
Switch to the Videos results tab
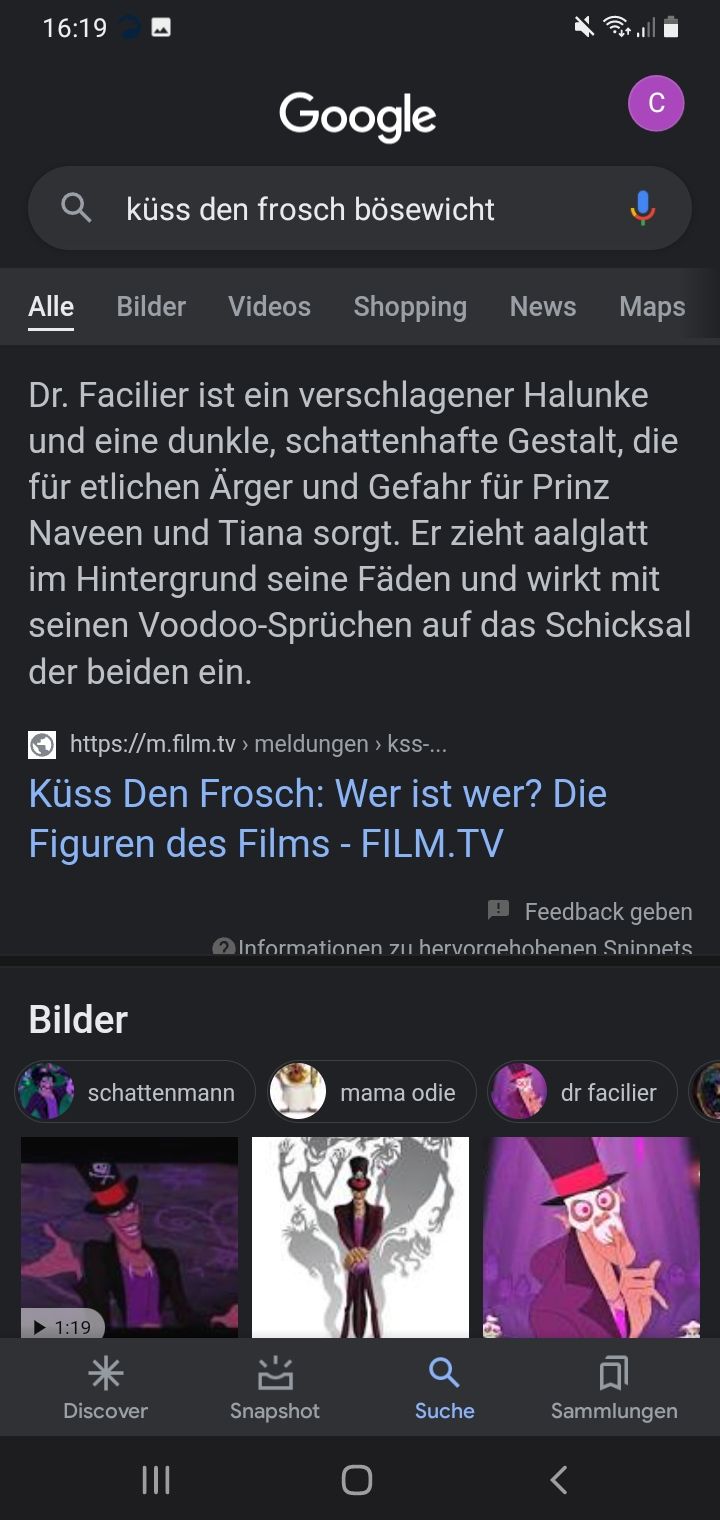coord(269,306)
